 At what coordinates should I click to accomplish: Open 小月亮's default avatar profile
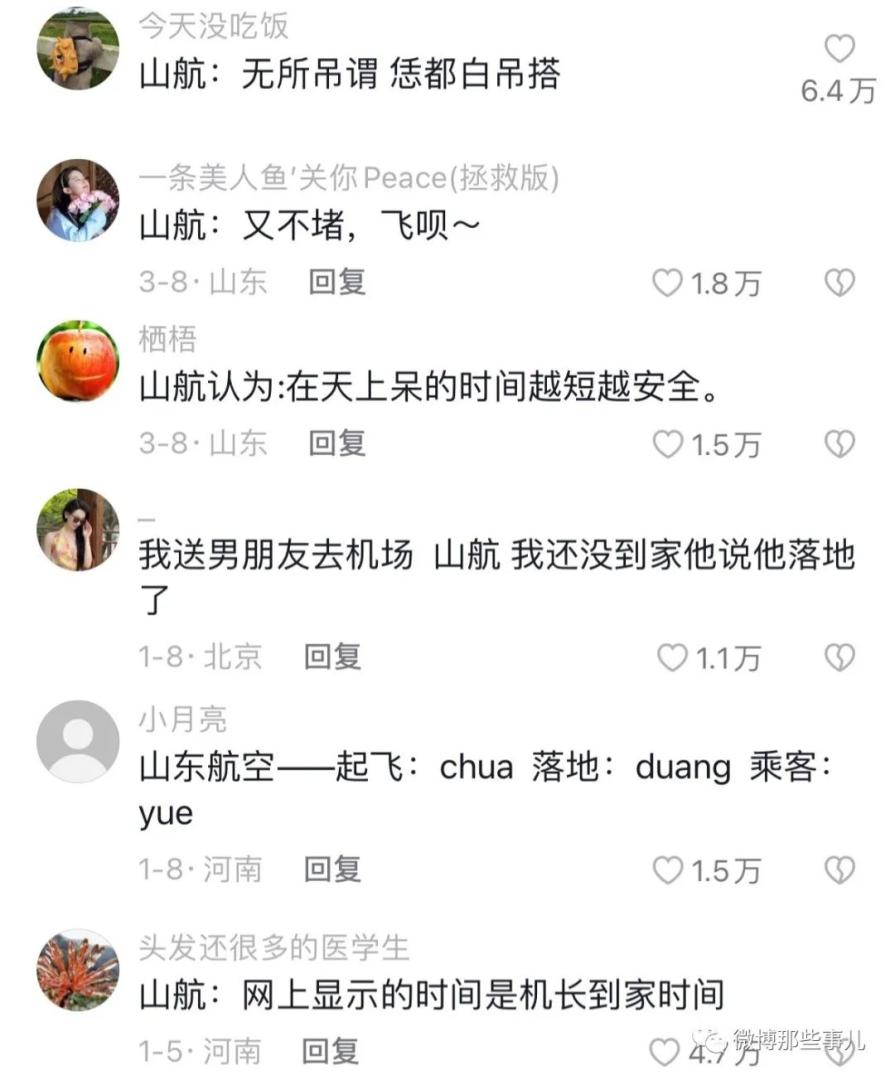tap(77, 741)
